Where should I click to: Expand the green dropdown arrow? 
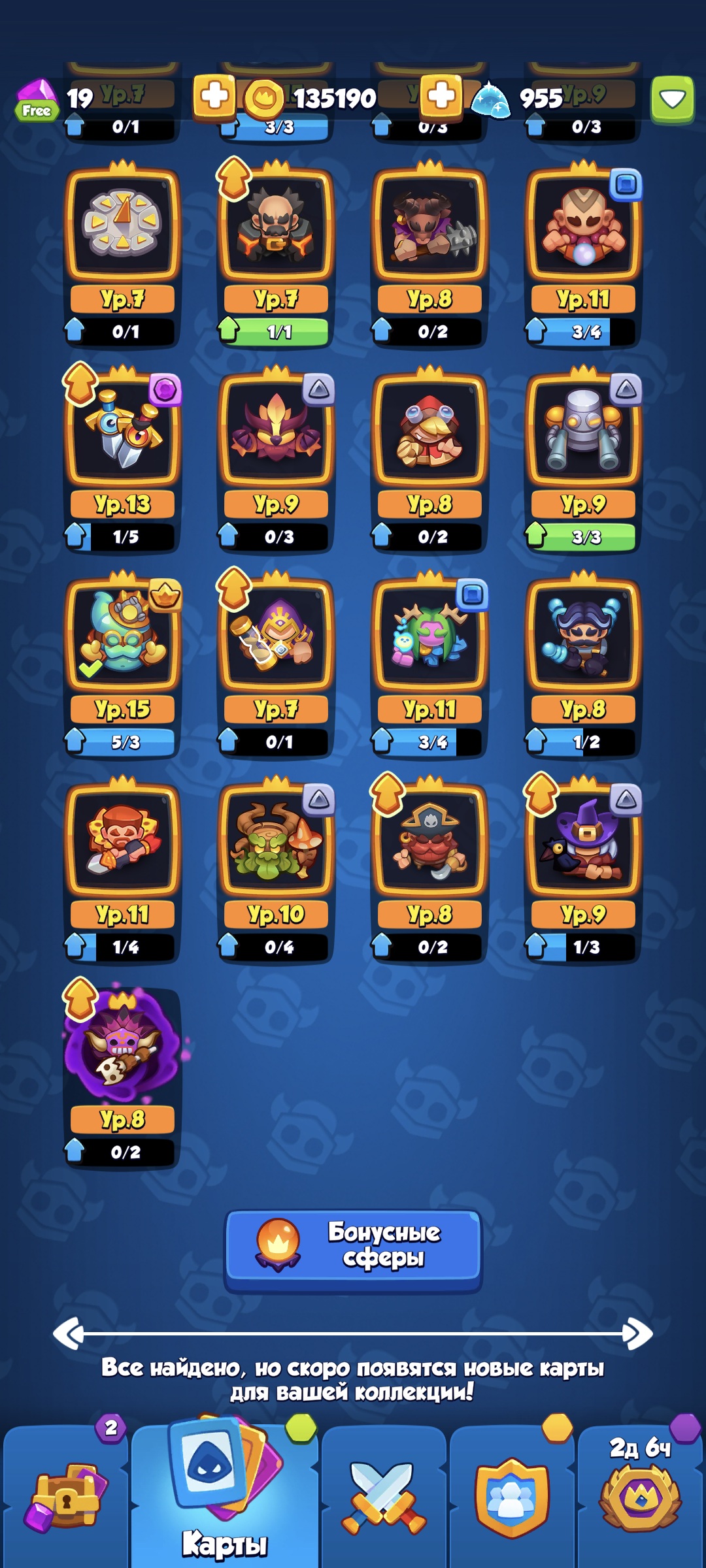(672, 99)
